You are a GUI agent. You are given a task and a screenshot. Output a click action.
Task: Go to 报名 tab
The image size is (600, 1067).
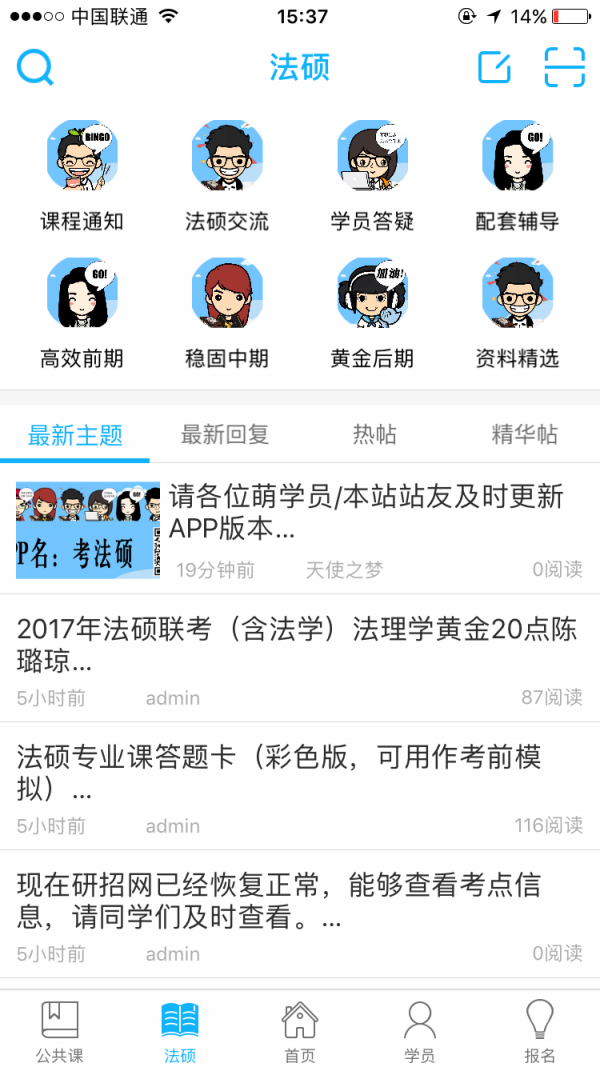point(539,1031)
